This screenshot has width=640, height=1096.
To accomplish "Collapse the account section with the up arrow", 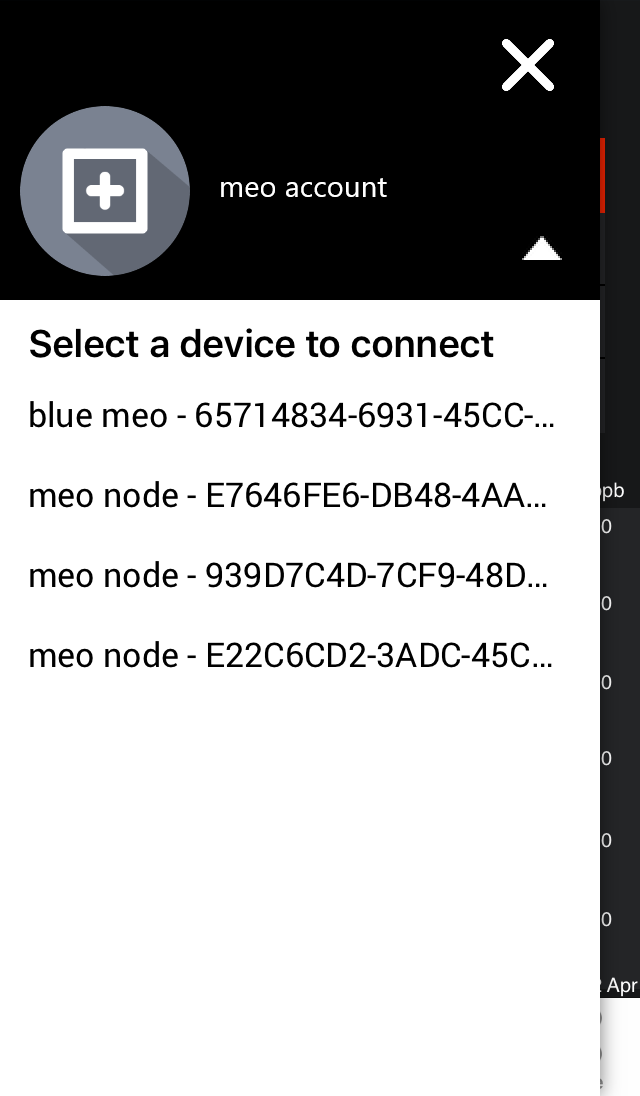I will [x=541, y=249].
